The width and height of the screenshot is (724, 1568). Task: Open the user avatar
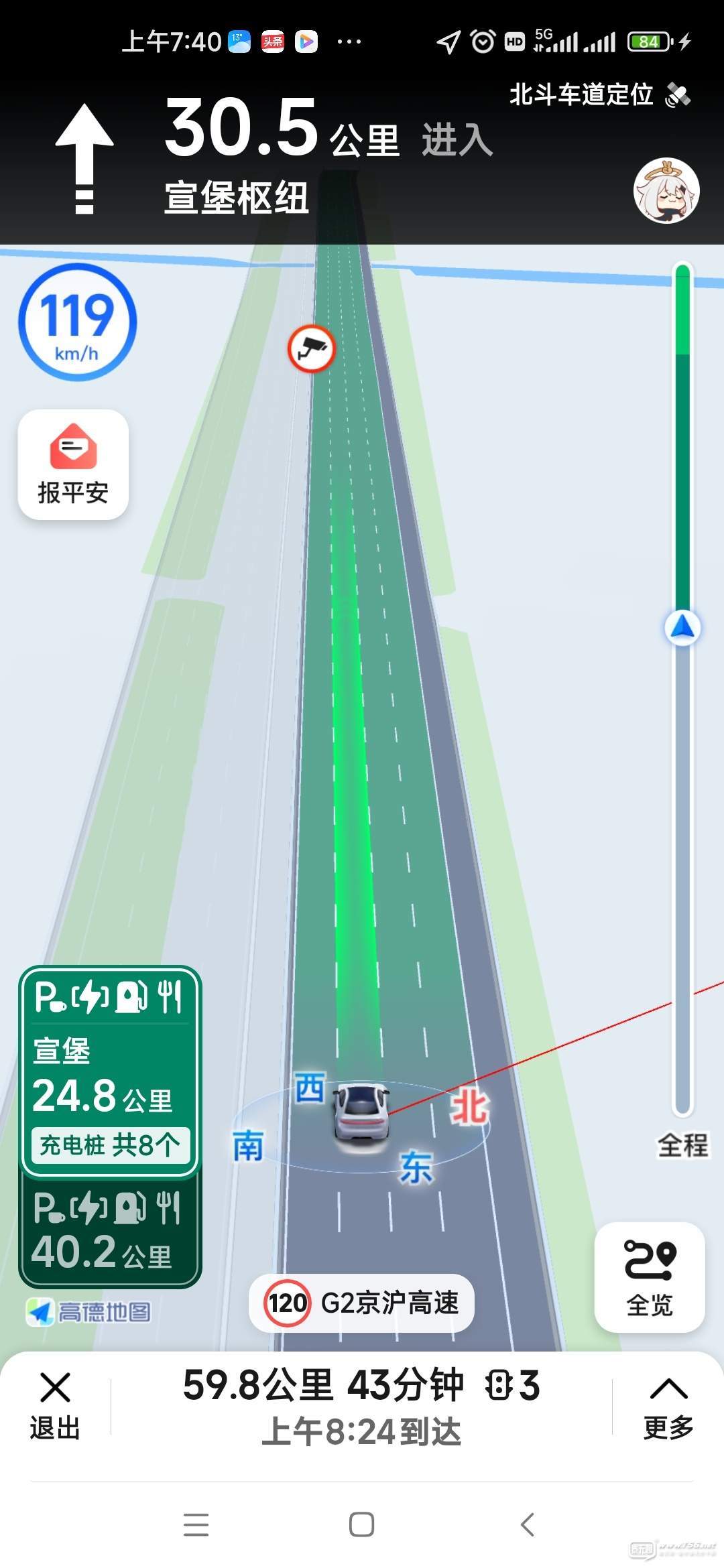(666, 191)
